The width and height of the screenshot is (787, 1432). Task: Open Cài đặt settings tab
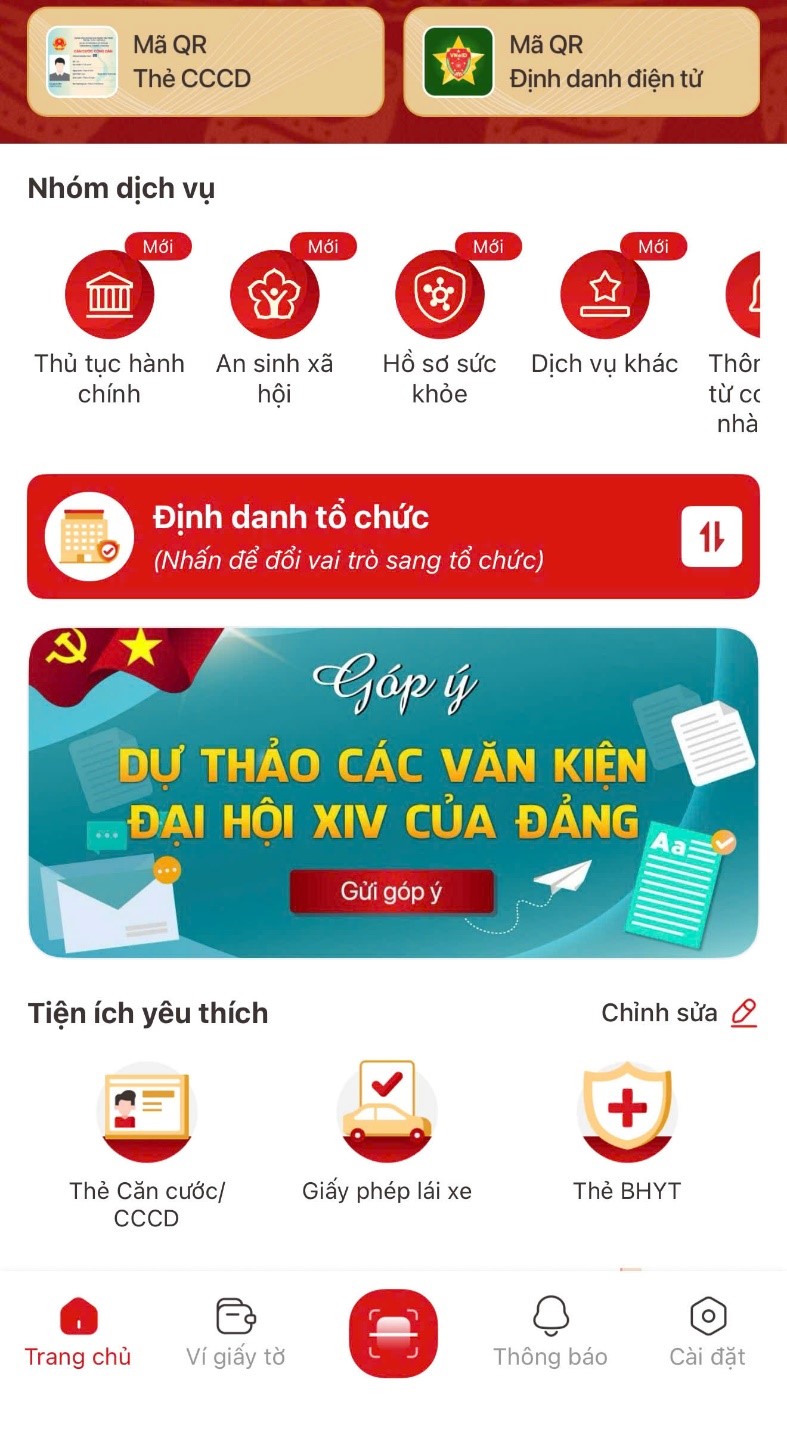point(708,1333)
